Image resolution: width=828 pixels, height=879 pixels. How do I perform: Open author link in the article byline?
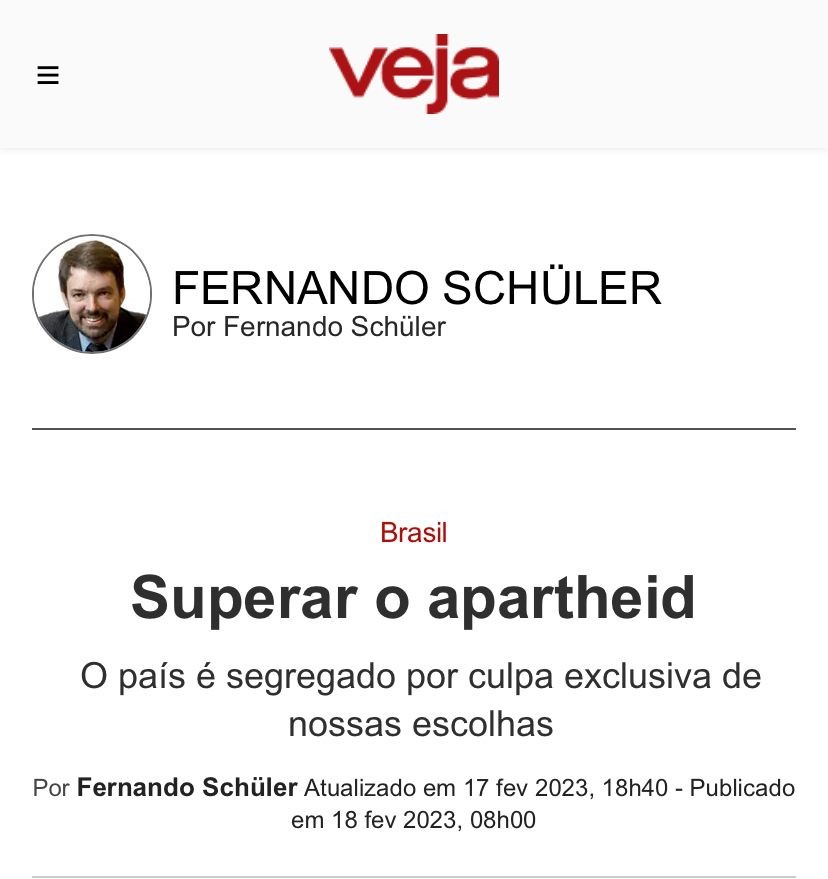(x=187, y=788)
